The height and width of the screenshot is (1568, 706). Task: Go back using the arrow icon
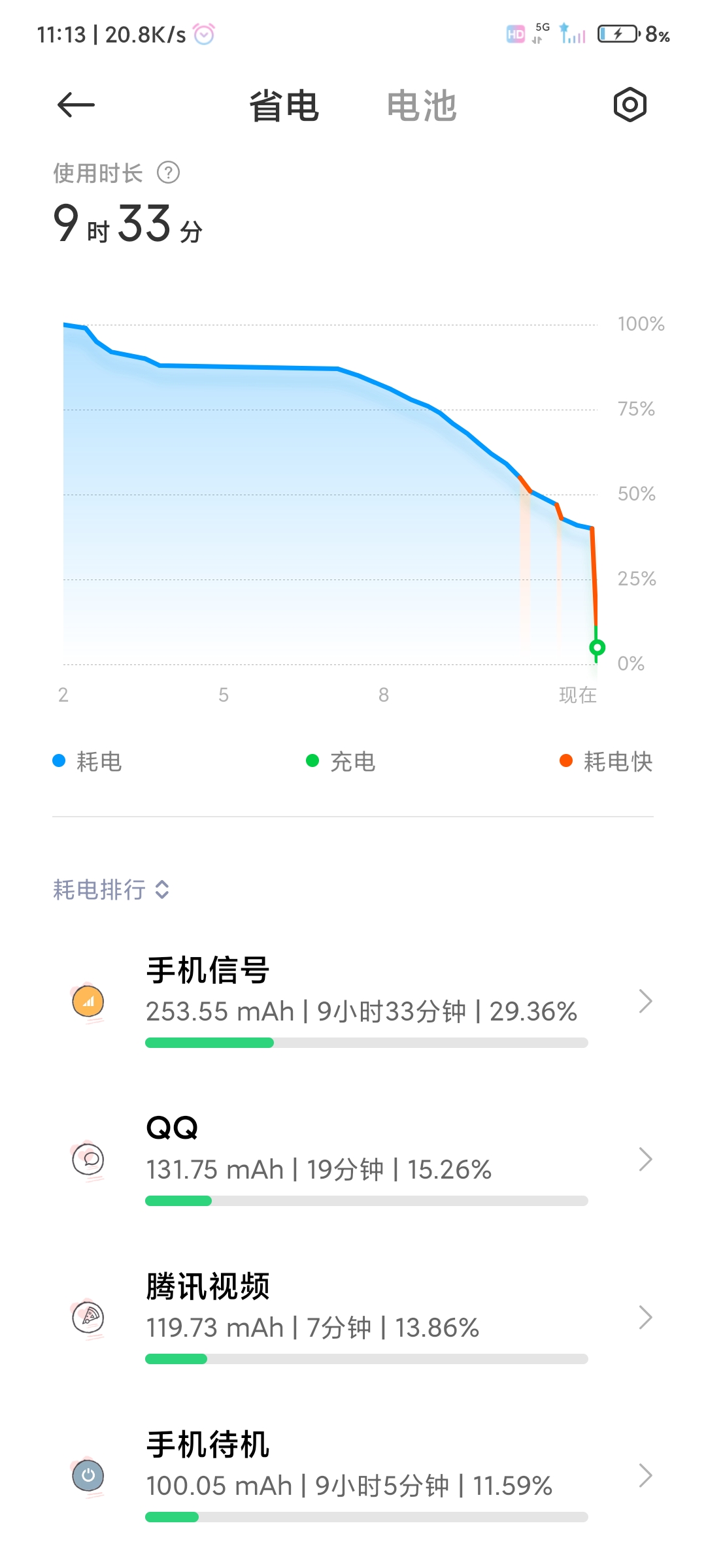[76, 105]
